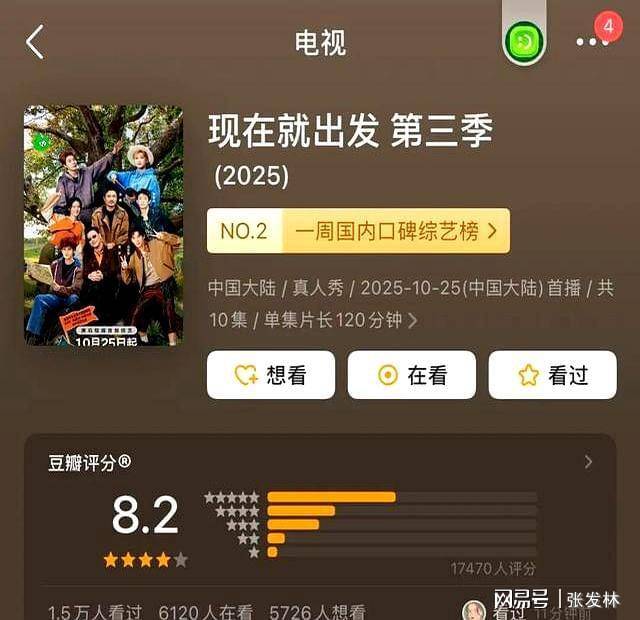Mark the show as 想看

pyautogui.click(x=270, y=375)
